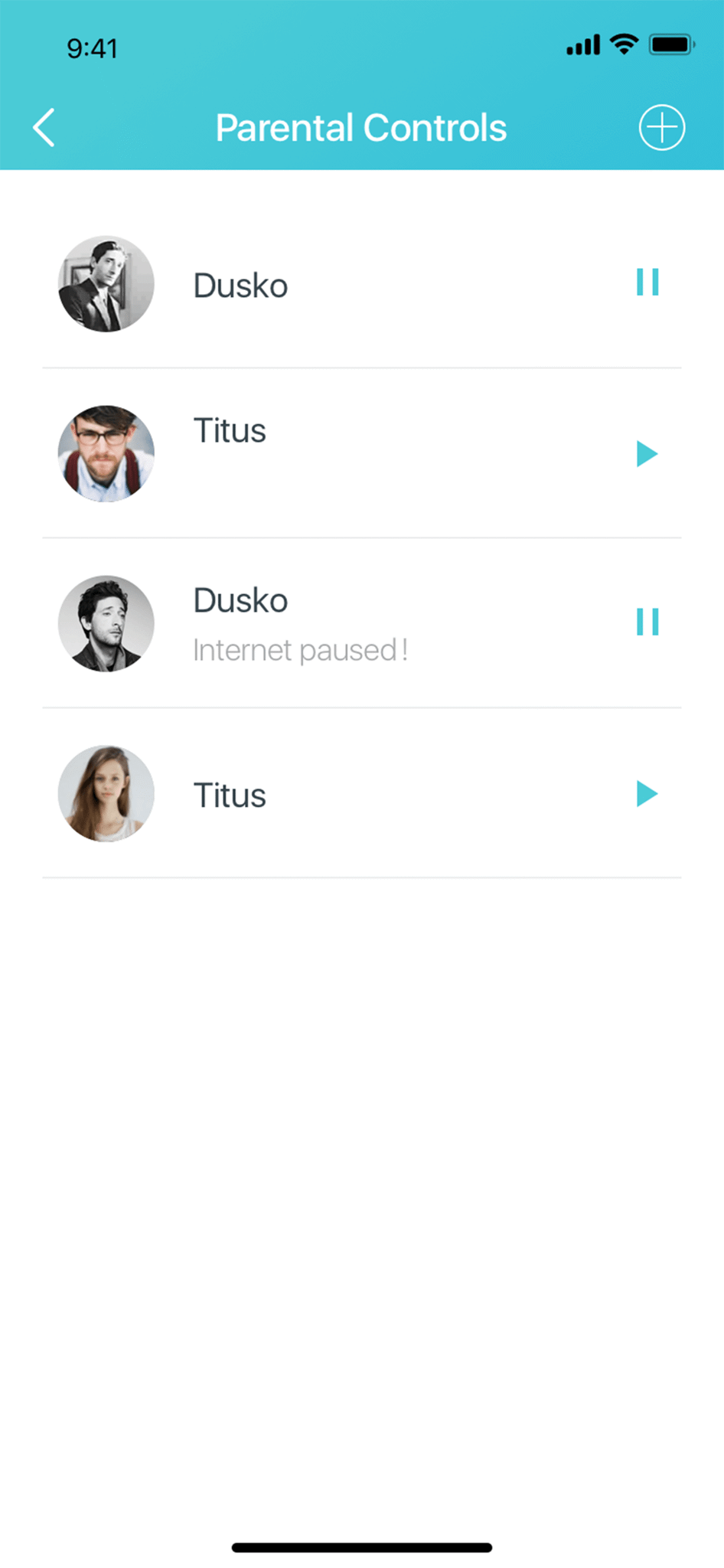This screenshot has height=1568, width=724.
Task: Tap pause icon on Dusko's 'Internet paused!' row
Action: (x=647, y=622)
